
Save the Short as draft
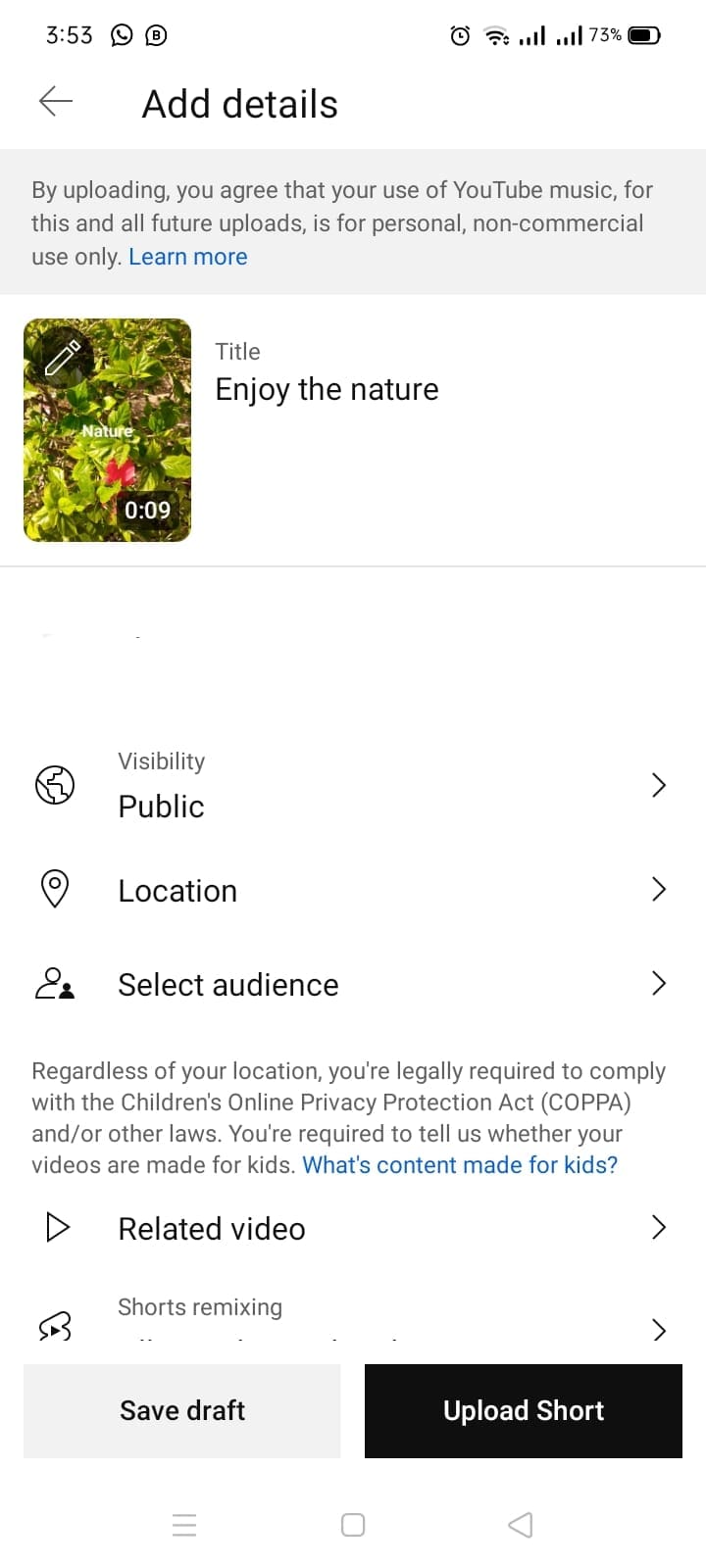pos(182,1410)
